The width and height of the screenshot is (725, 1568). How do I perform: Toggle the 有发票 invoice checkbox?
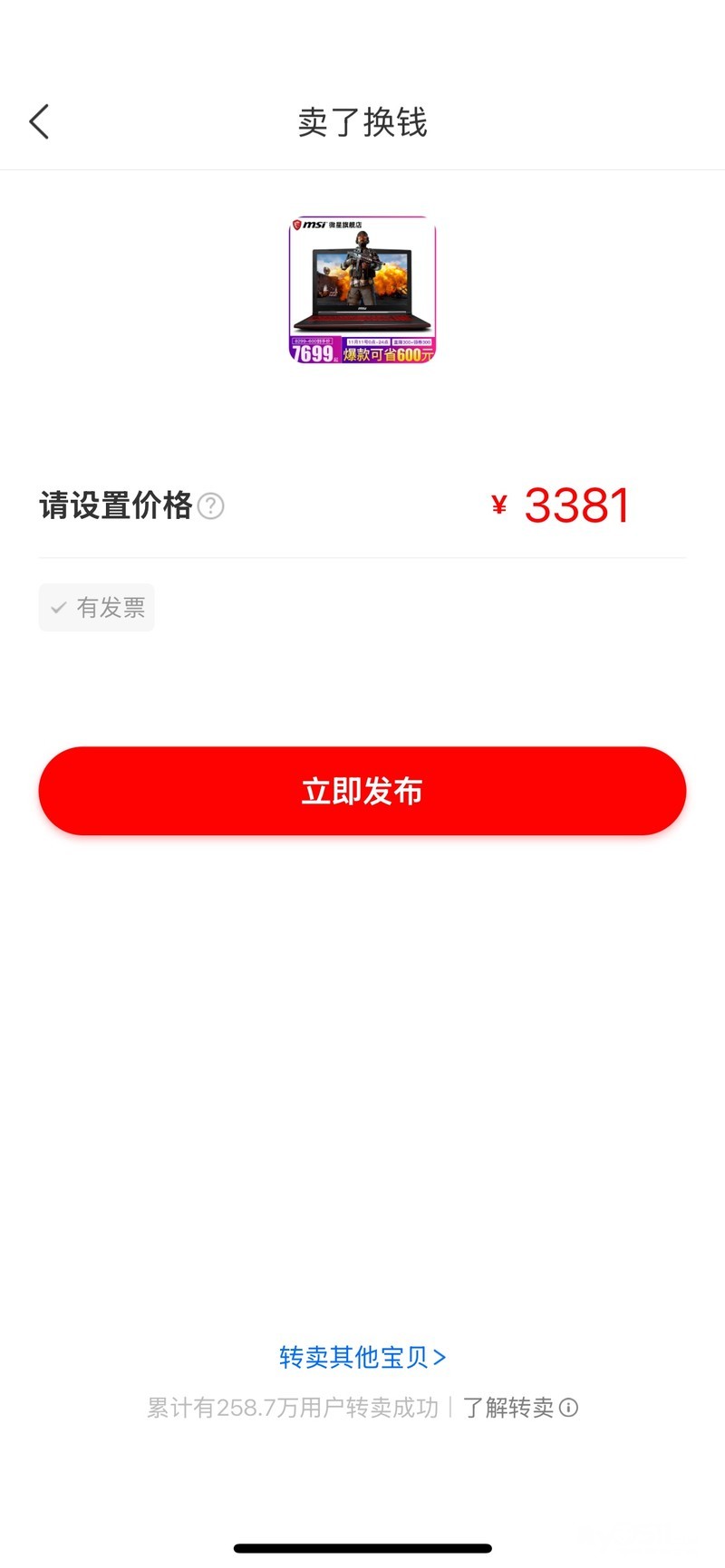(97, 607)
